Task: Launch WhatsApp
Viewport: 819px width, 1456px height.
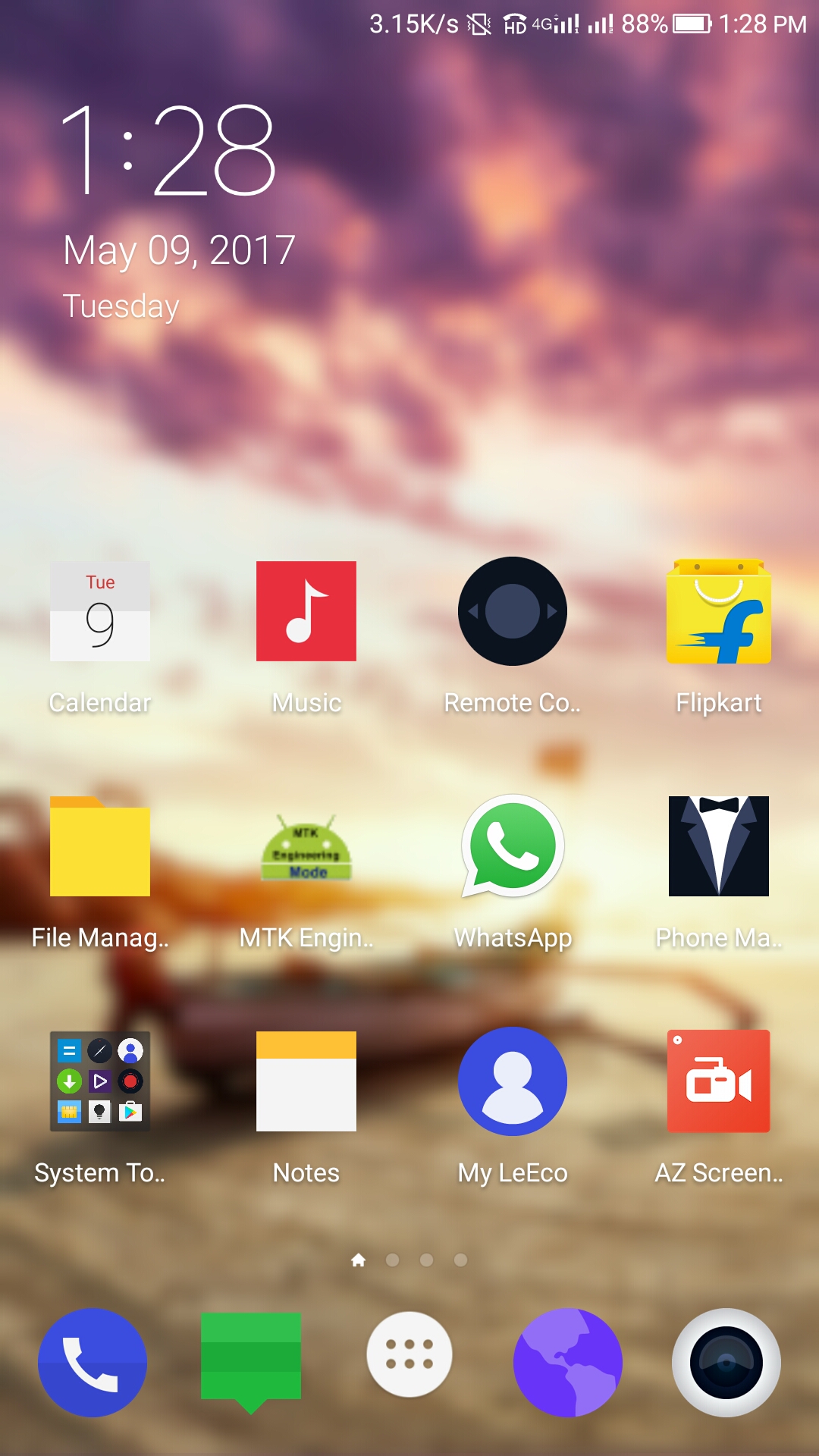Action: (x=513, y=846)
